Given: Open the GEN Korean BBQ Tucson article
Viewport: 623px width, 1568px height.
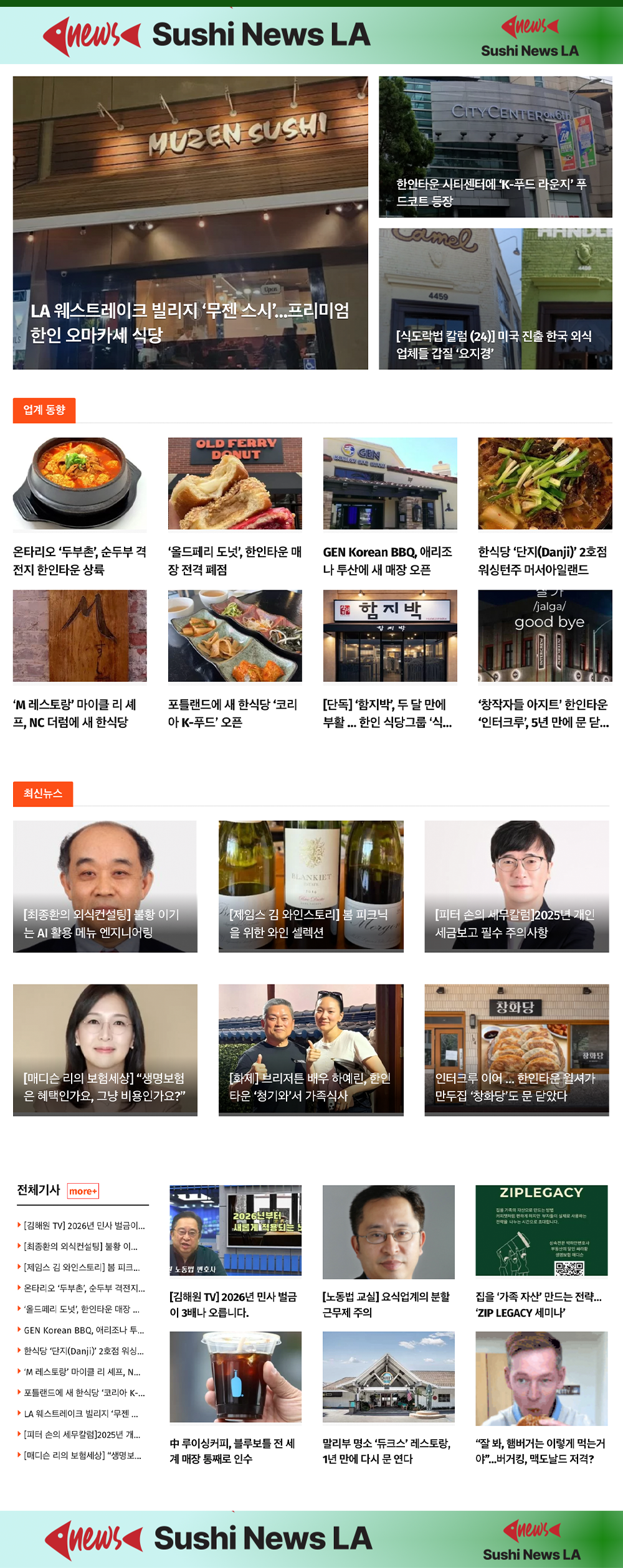Looking at the screenshot, I should click(389, 560).
